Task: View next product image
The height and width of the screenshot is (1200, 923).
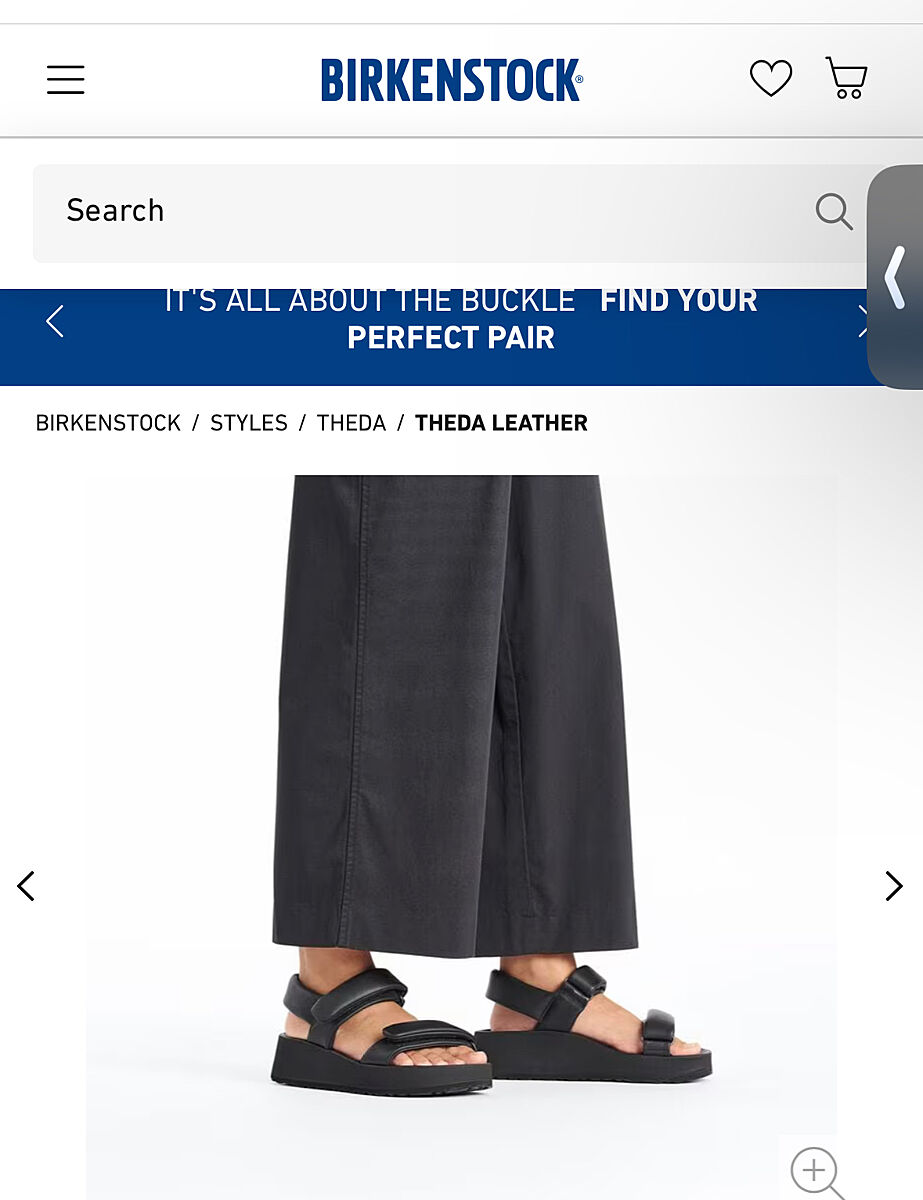Action: pos(894,886)
